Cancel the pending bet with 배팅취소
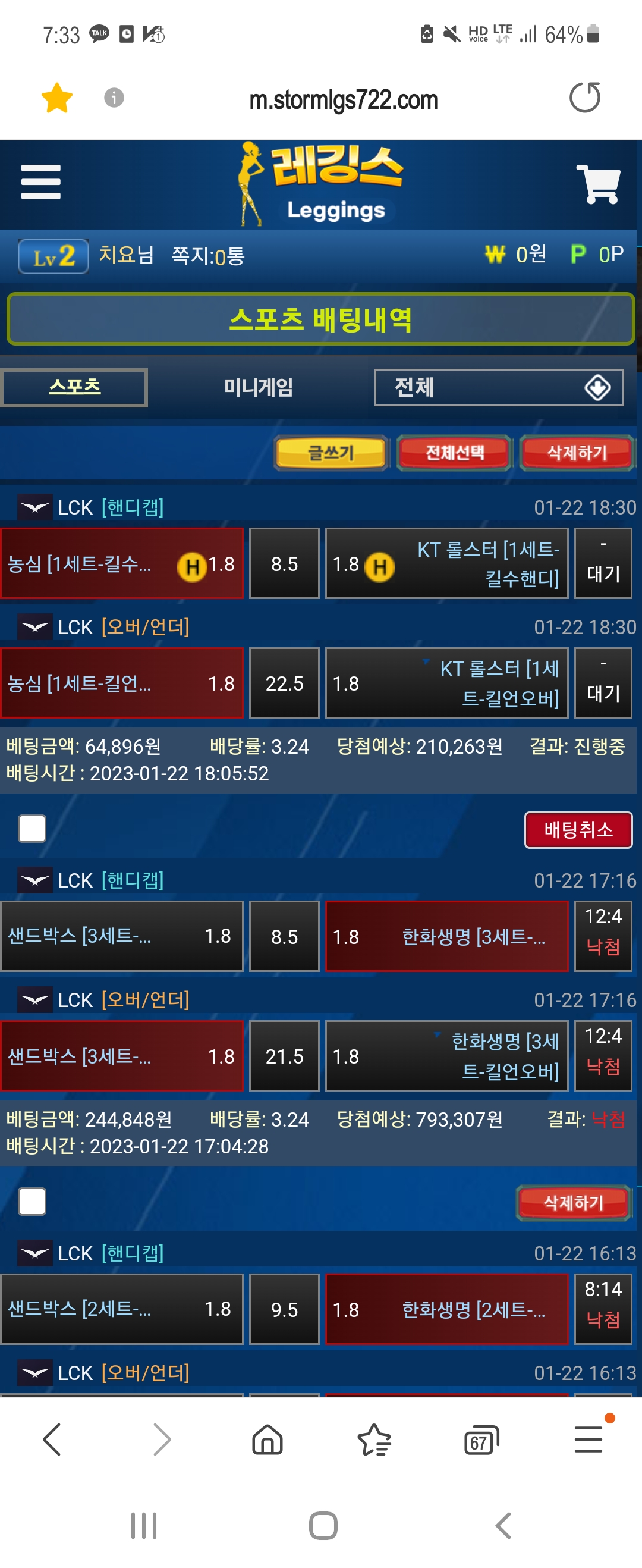Viewport: 642px width, 1568px height. pyautogui.click(x=577, y=829)
